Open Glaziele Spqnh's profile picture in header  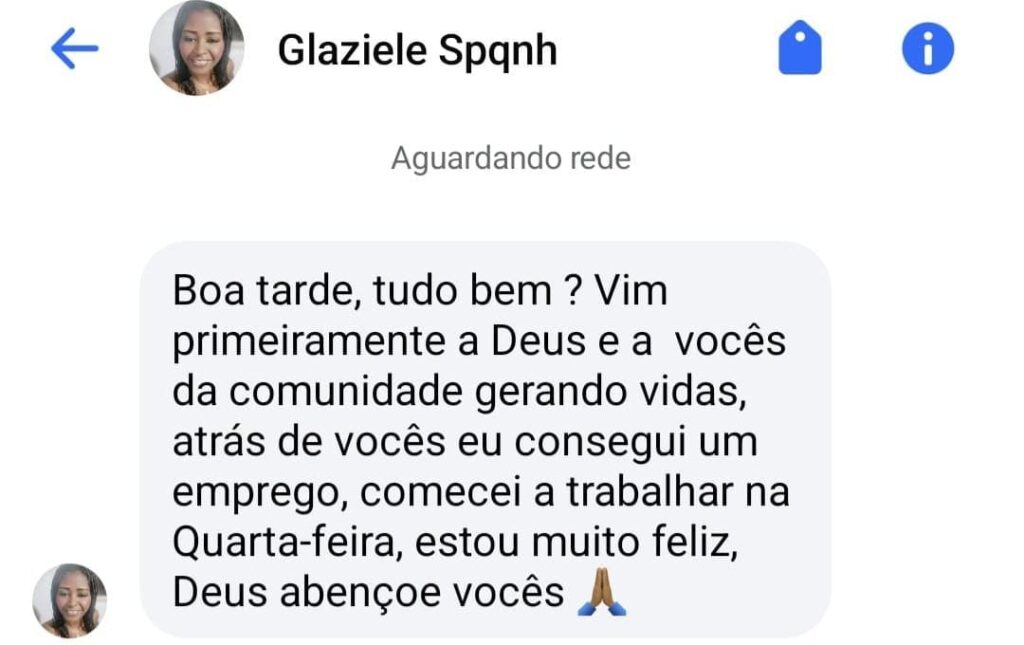point(196,48)
